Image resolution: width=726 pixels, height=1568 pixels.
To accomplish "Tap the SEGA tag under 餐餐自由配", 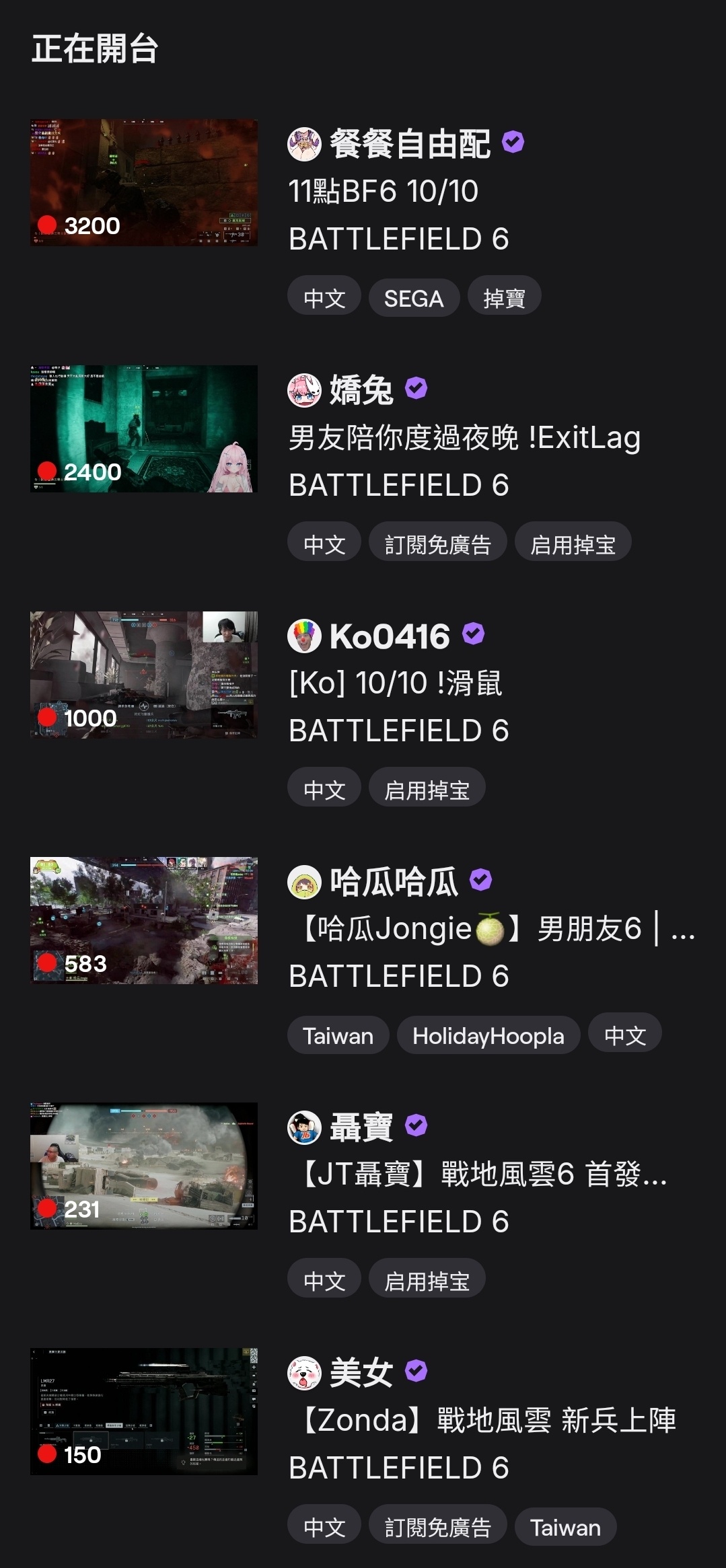I will pyautogui.click(x=414, y=298).
